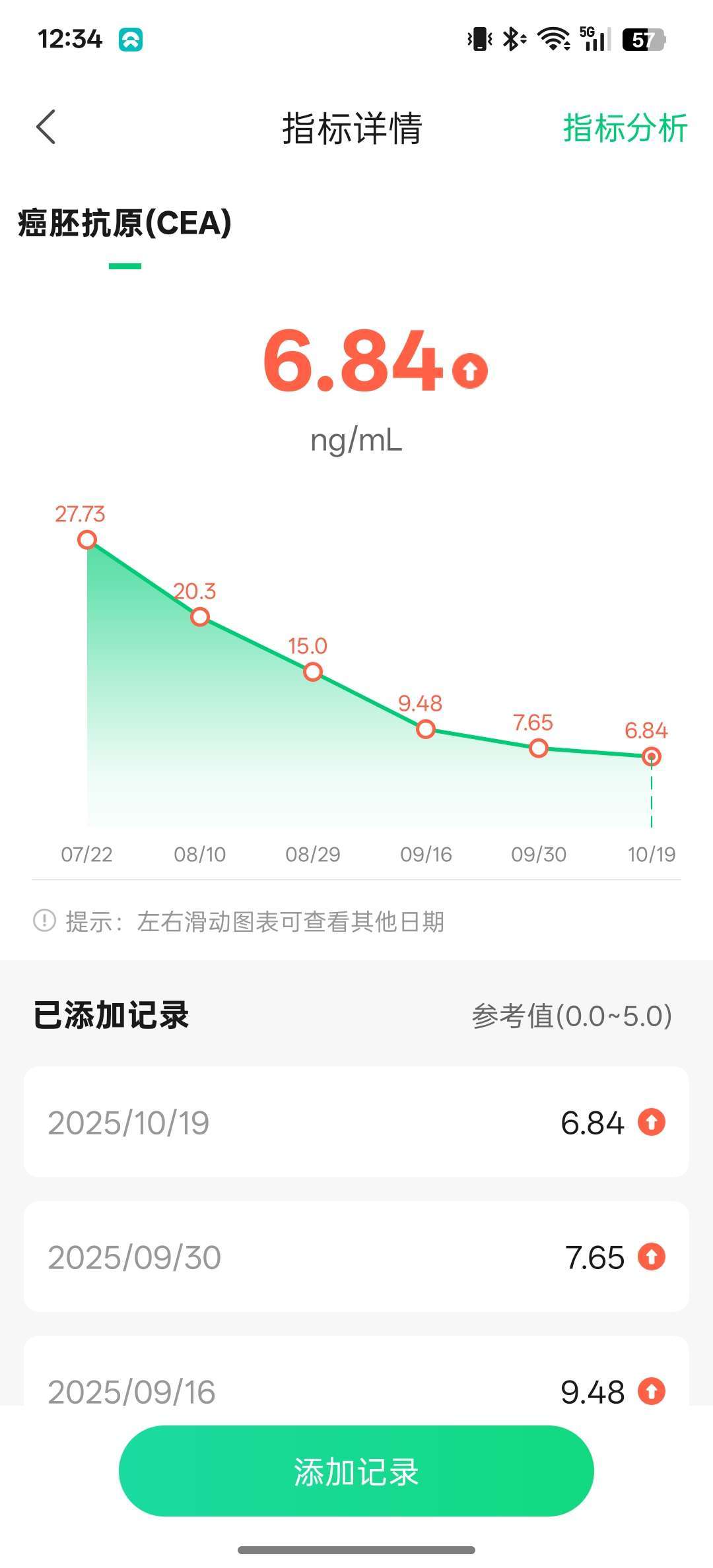The width and height of the screenshot is (713, 1568).
Task: Select the 27.73 peak point on the chart
Action: click(86, 540)
